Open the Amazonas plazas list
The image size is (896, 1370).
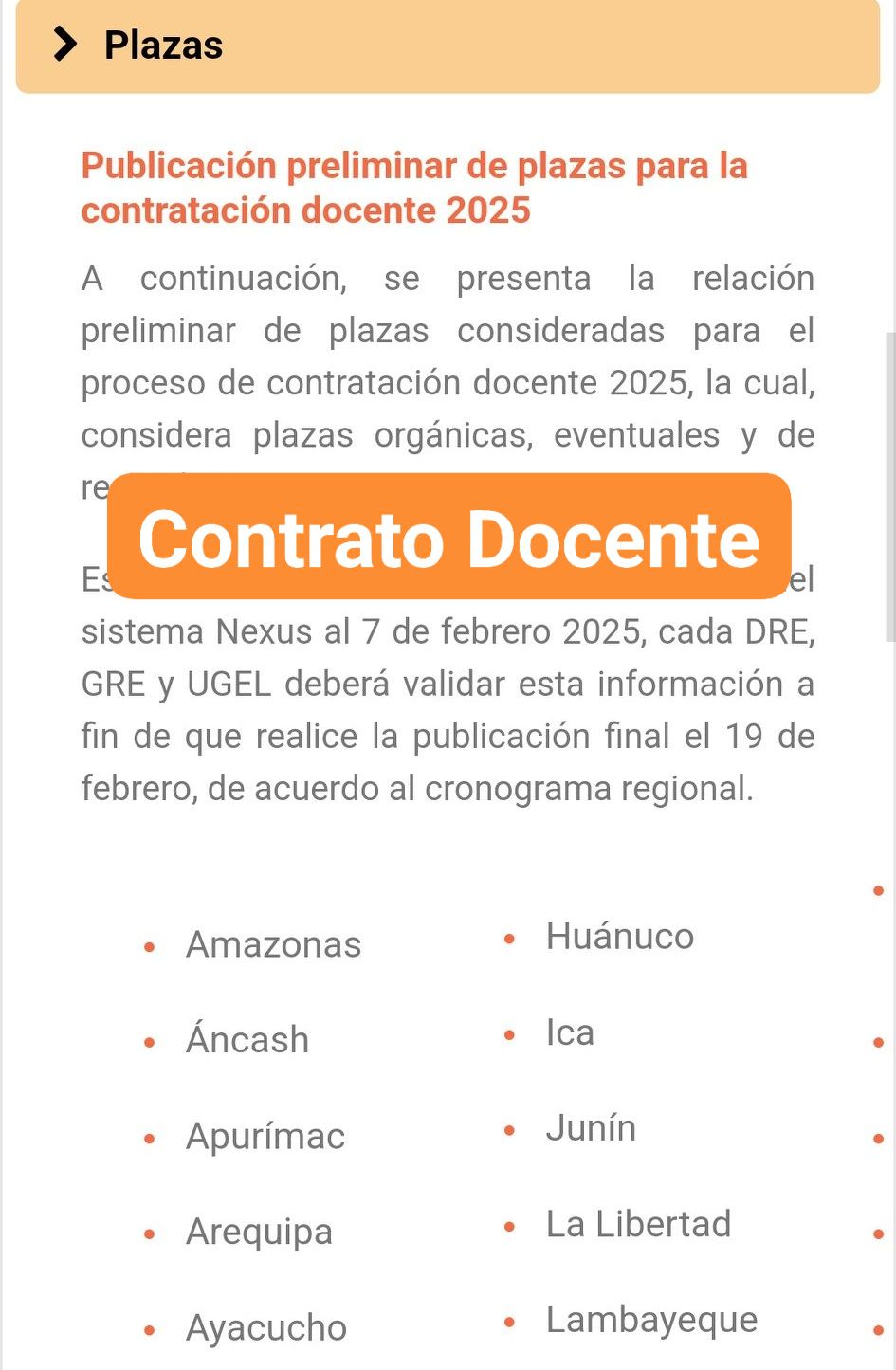click(x=273, y=944)
